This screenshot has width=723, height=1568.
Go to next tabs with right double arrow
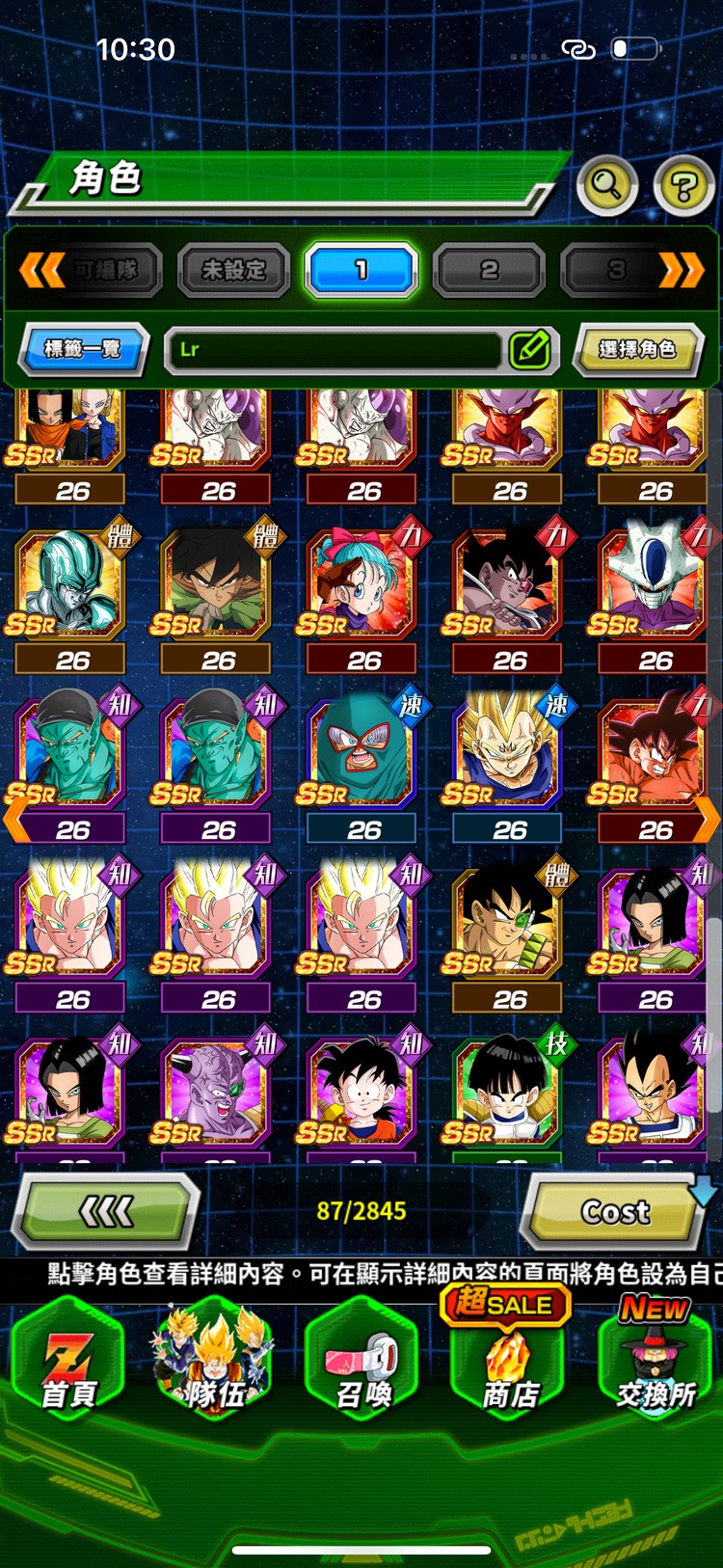coord(681,270)
